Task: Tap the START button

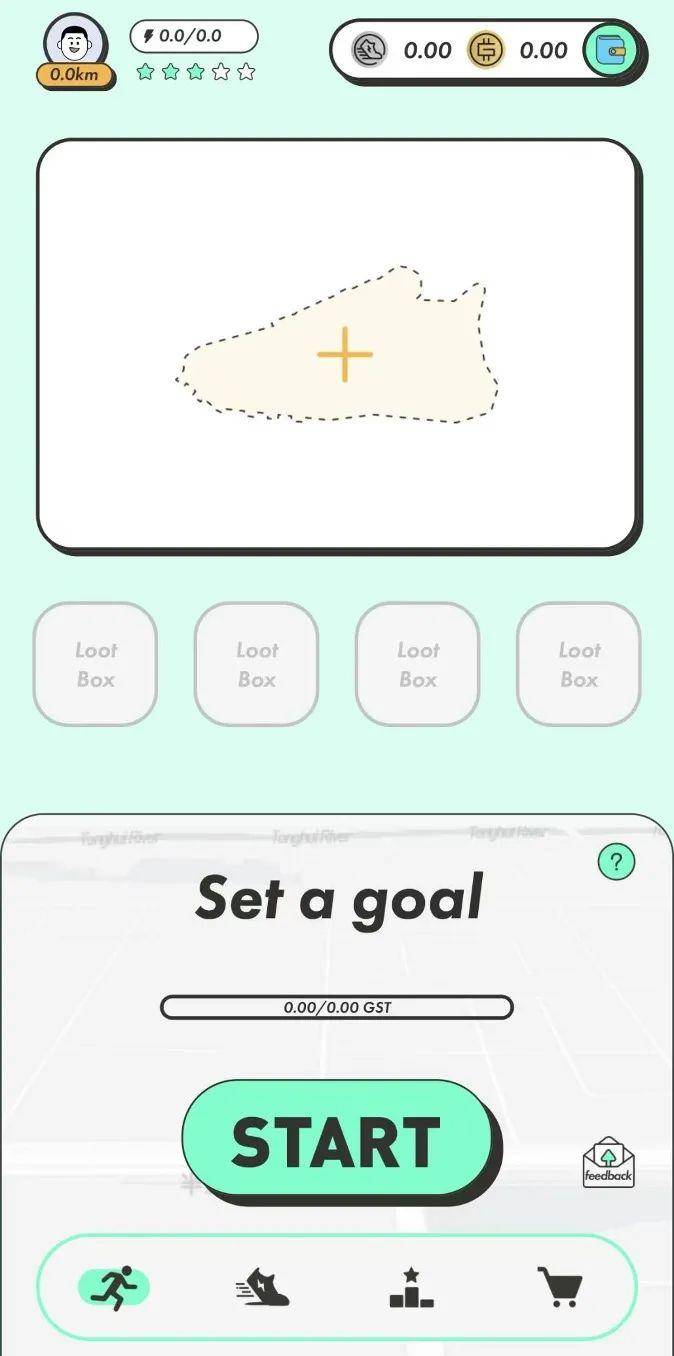Action: (x=337, y=1140)
